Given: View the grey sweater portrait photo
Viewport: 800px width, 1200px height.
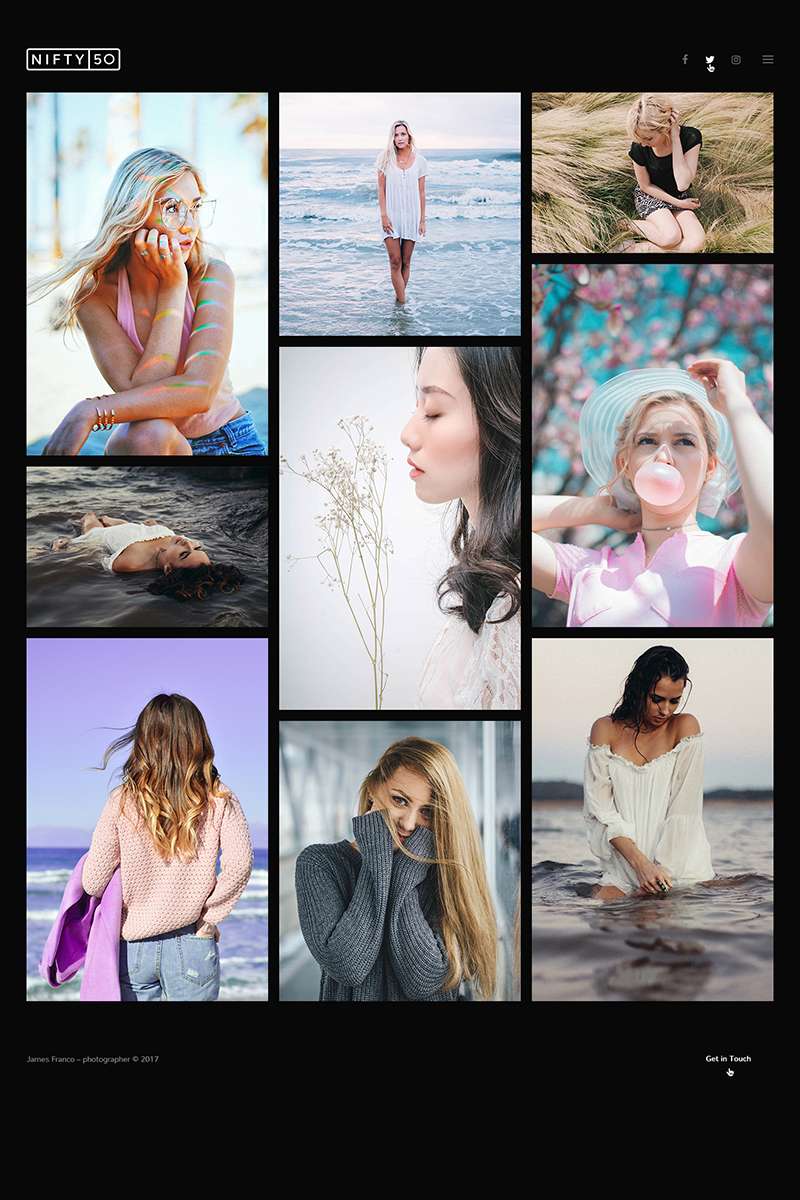Looking at the screenshot, I should coord(400,861).
